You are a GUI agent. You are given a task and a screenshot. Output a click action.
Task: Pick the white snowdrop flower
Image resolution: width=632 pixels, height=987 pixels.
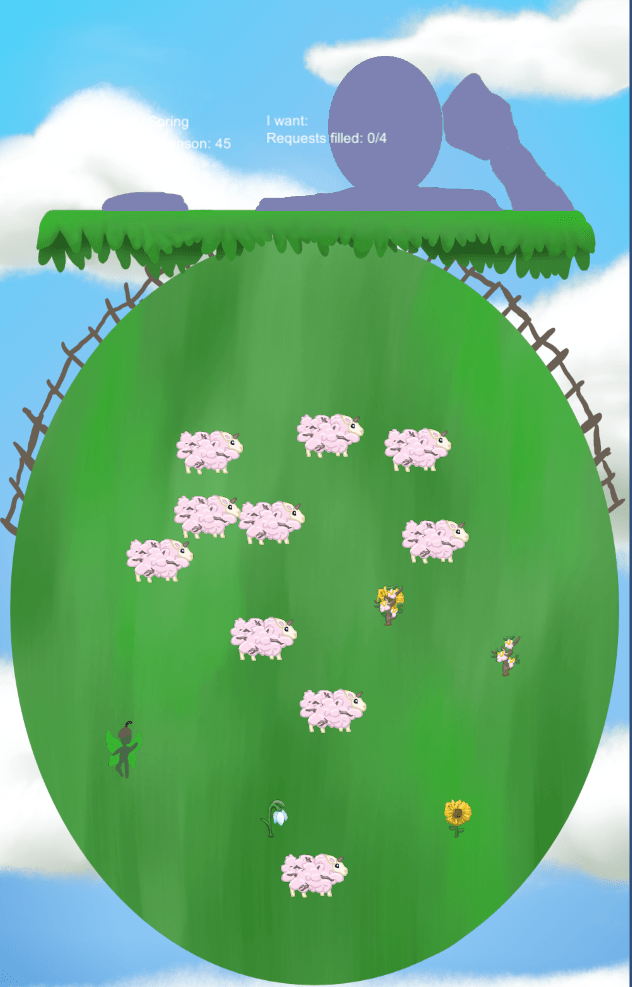pyautogui.click(x=276, y=817)
